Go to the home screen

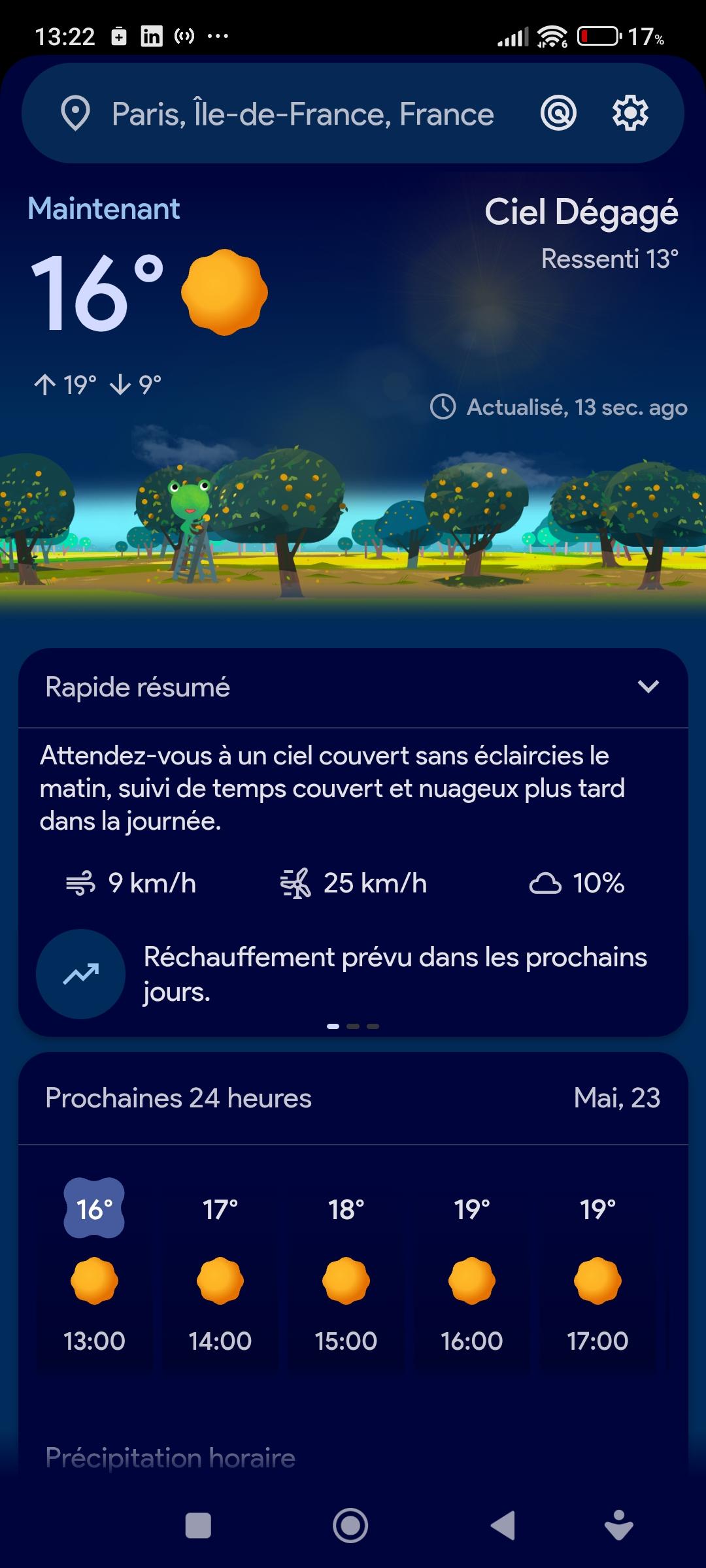tap(350, 1526)
